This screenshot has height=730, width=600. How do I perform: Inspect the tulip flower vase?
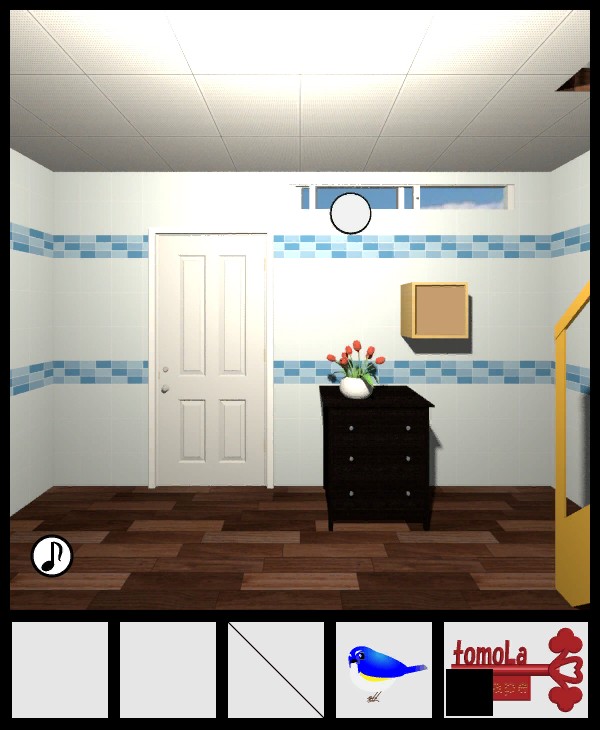(x=355, y=372)
